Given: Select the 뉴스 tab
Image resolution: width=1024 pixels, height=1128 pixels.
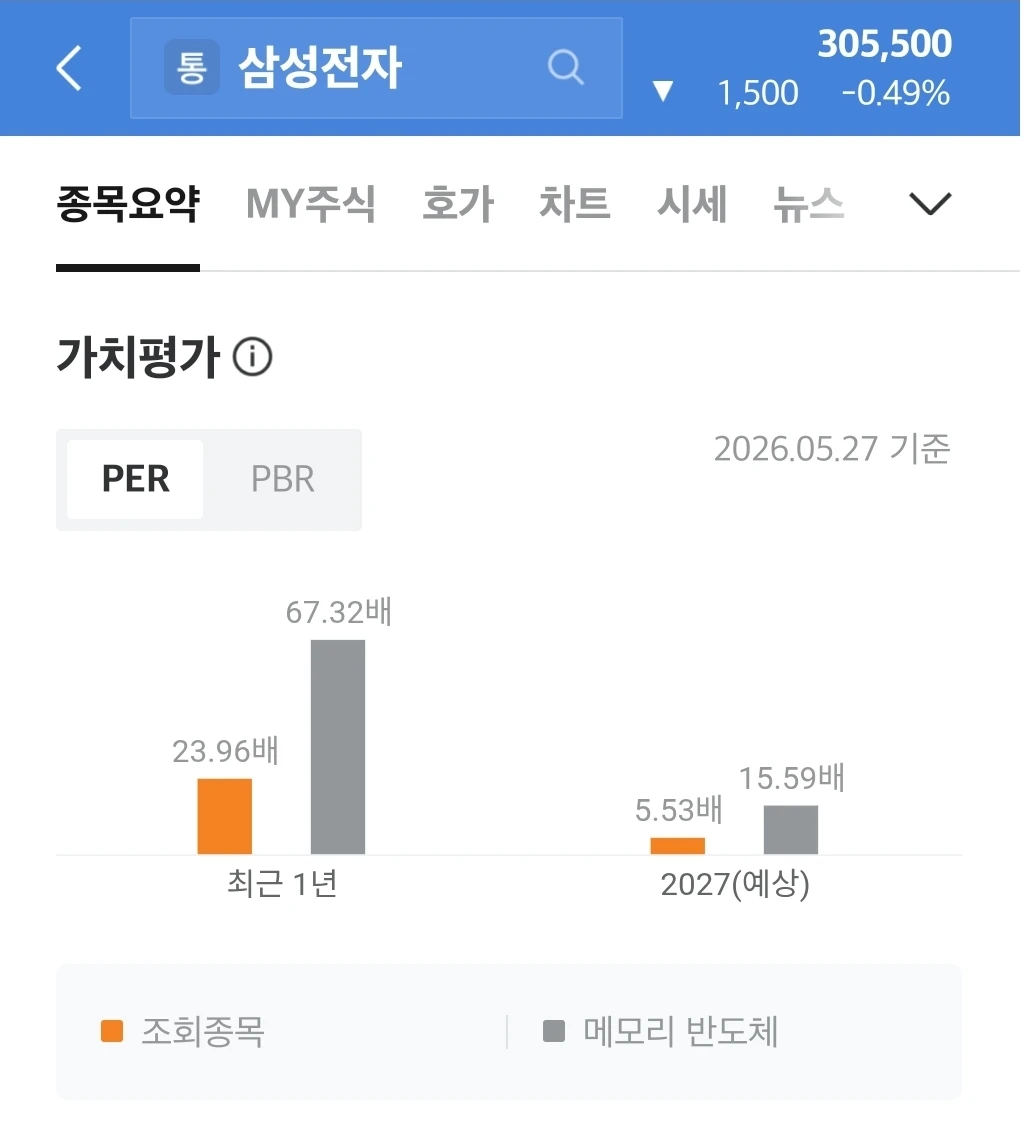Looking at the screenshot, I should [808, 204].
